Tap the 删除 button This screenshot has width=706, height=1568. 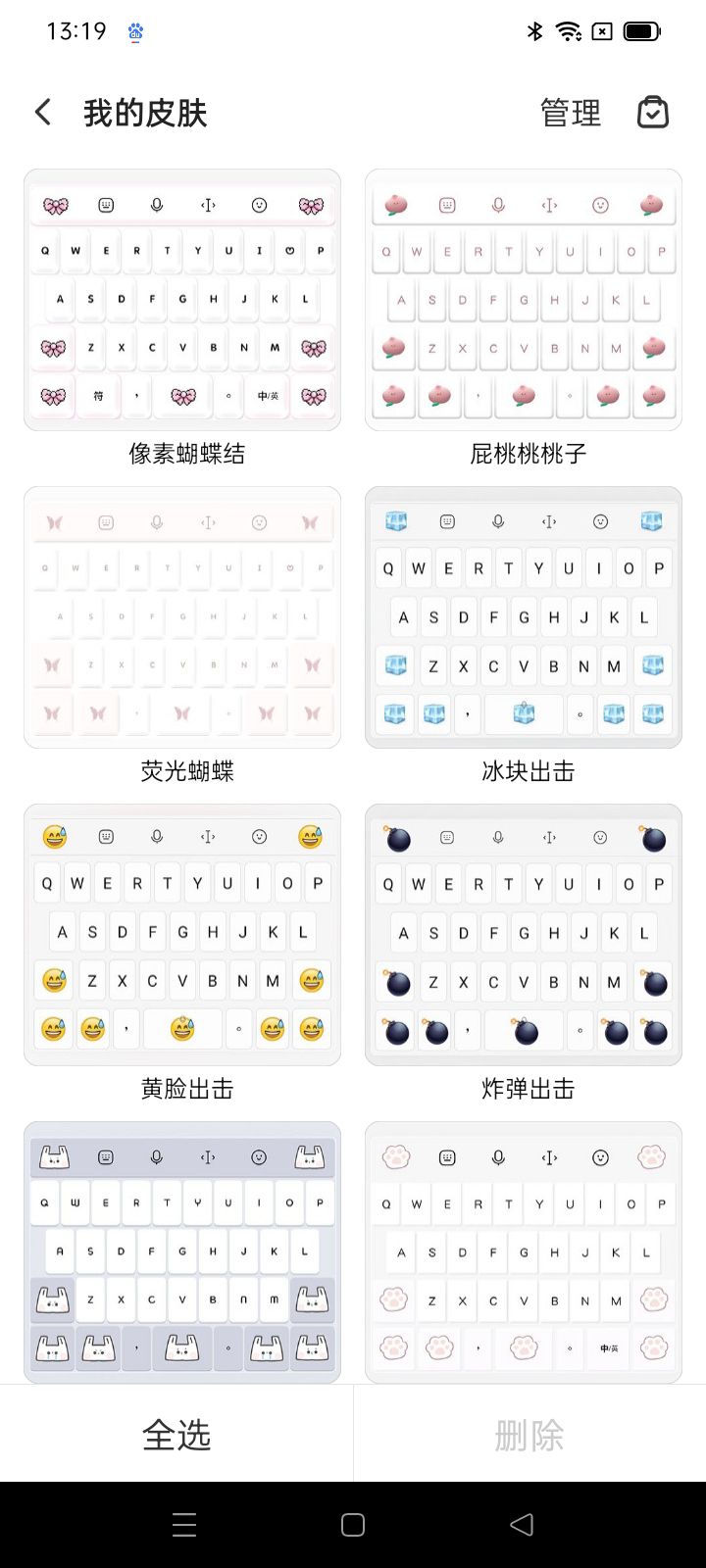click(529, 1435)
